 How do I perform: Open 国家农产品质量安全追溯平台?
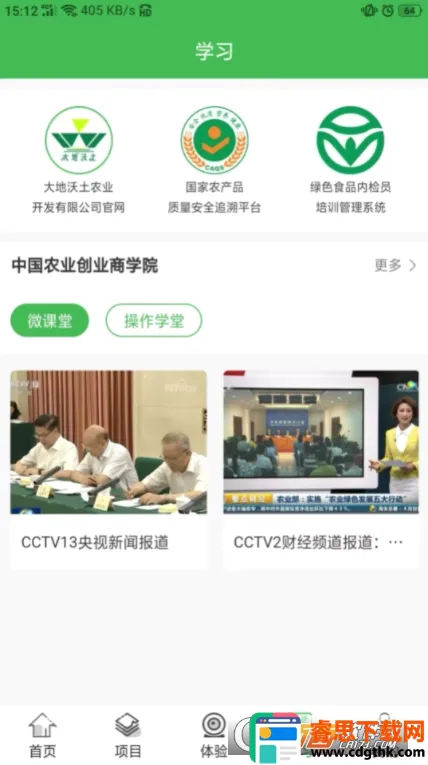(x=214, y=160)
